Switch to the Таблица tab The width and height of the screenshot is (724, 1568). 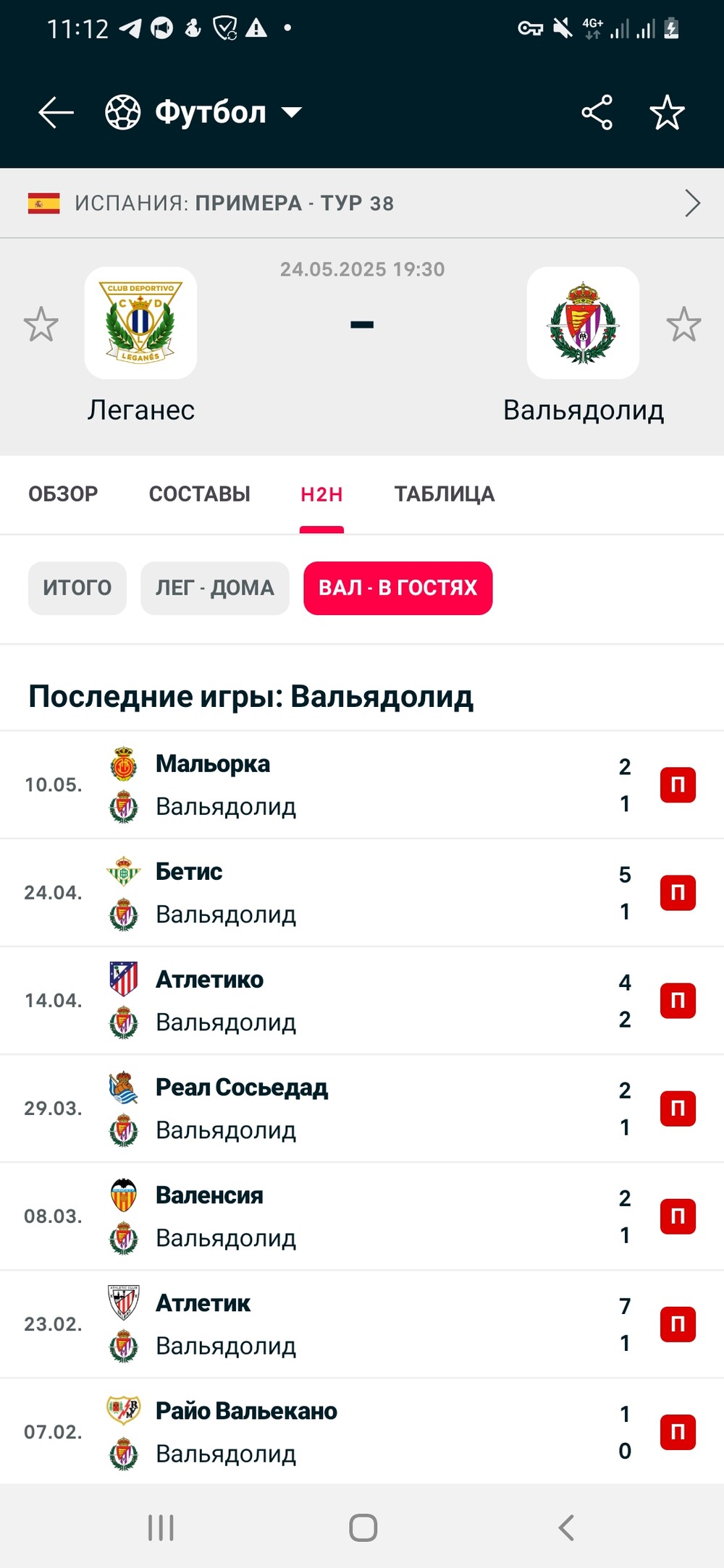click(x=445, y=494)
